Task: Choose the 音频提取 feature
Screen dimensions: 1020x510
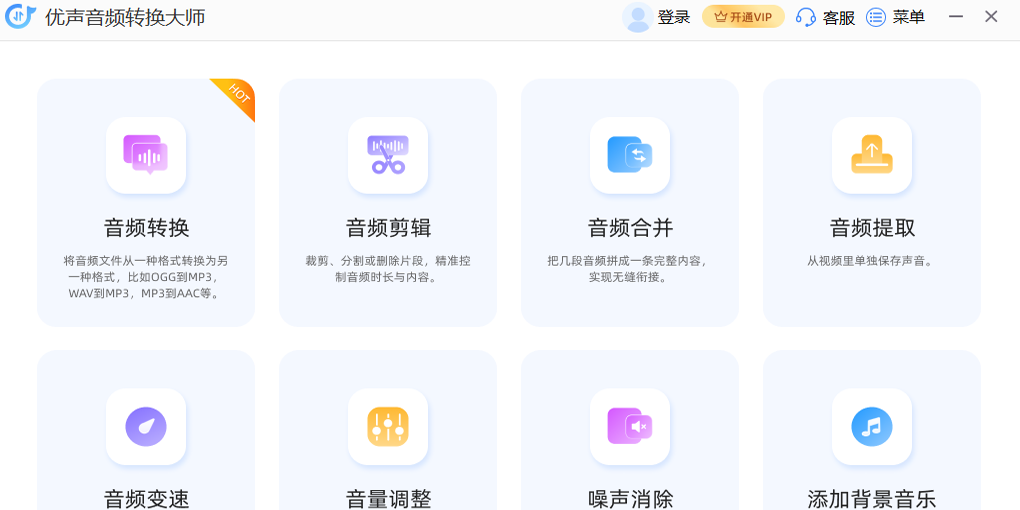Action: pos(872,202)
